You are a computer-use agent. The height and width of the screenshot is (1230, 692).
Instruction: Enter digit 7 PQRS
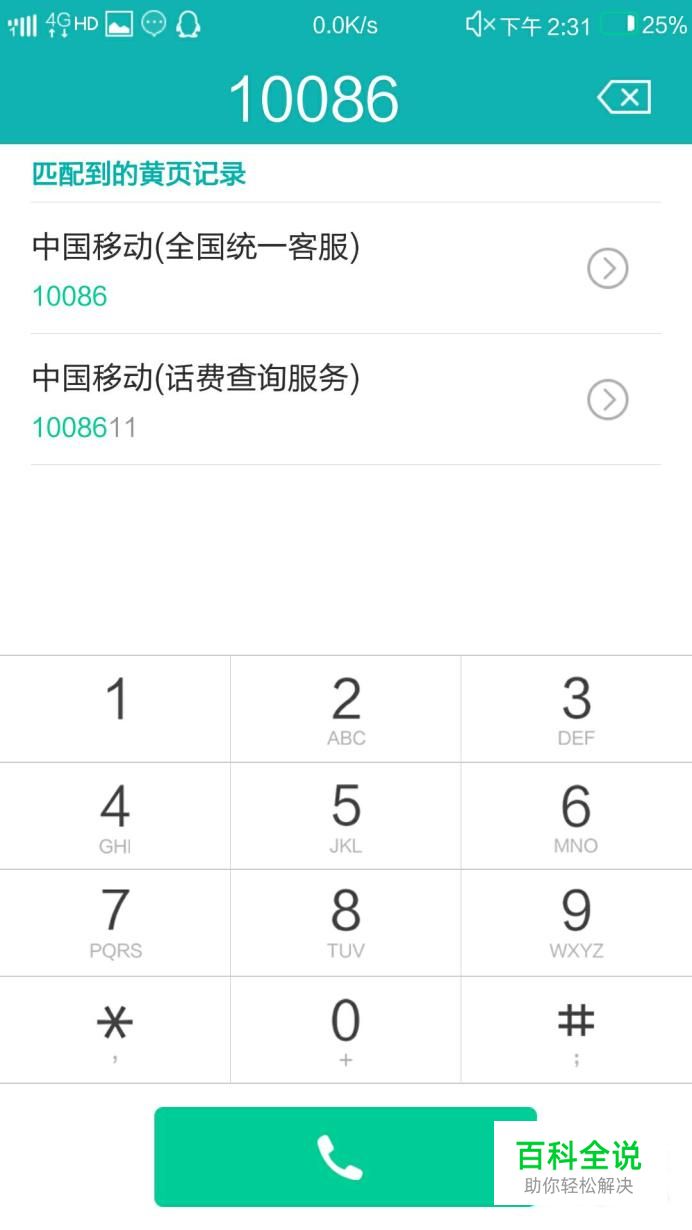(x=116, y=922)
